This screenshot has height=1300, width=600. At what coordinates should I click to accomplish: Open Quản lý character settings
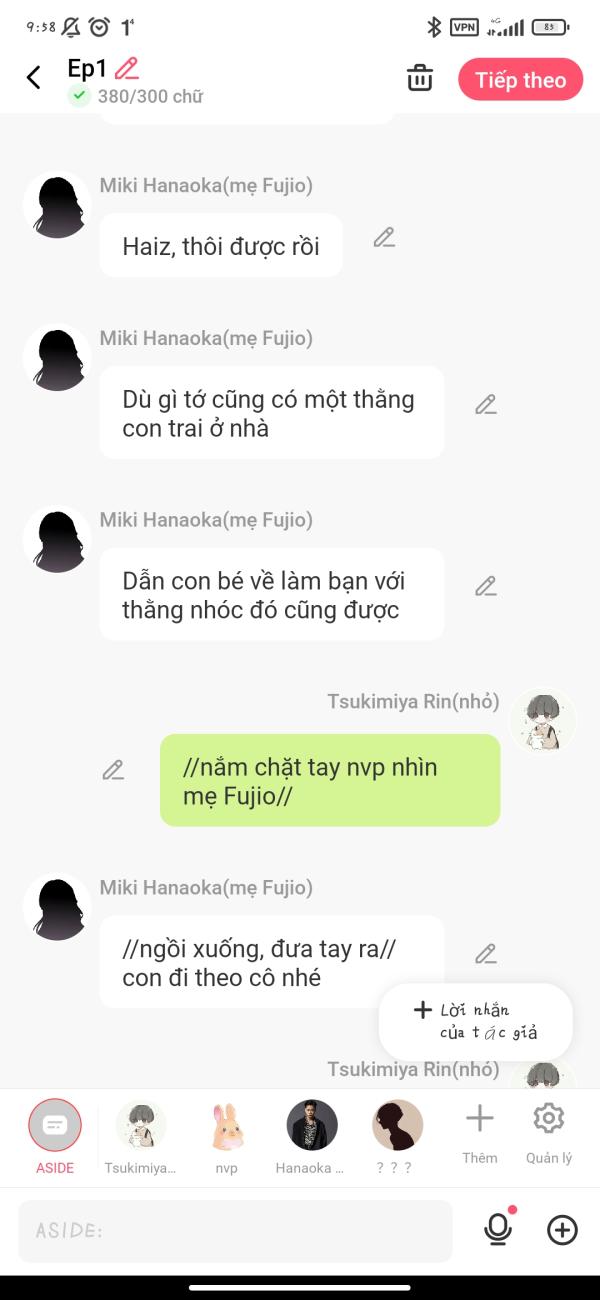pyautogui.click(x=549, y=1130)
